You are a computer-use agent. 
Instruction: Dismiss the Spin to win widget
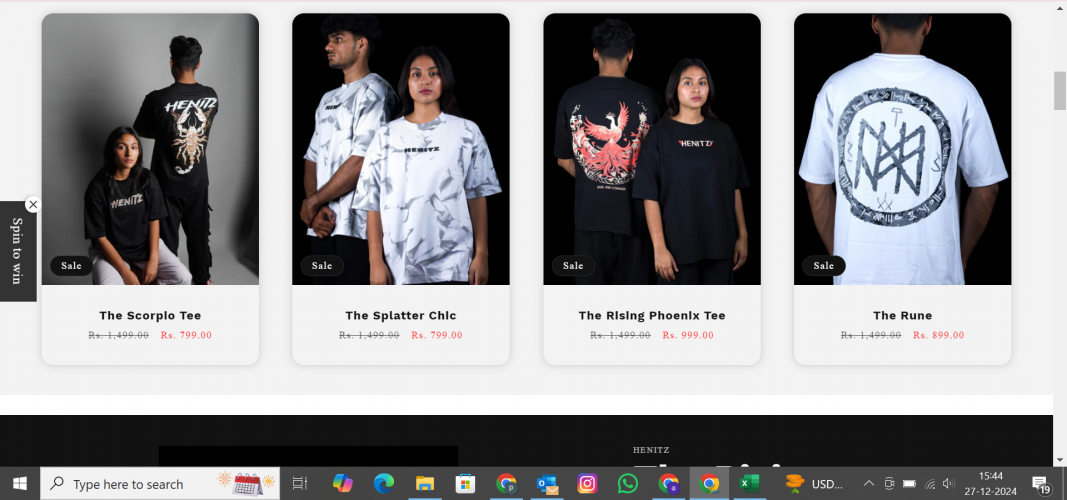pos(33,204)
